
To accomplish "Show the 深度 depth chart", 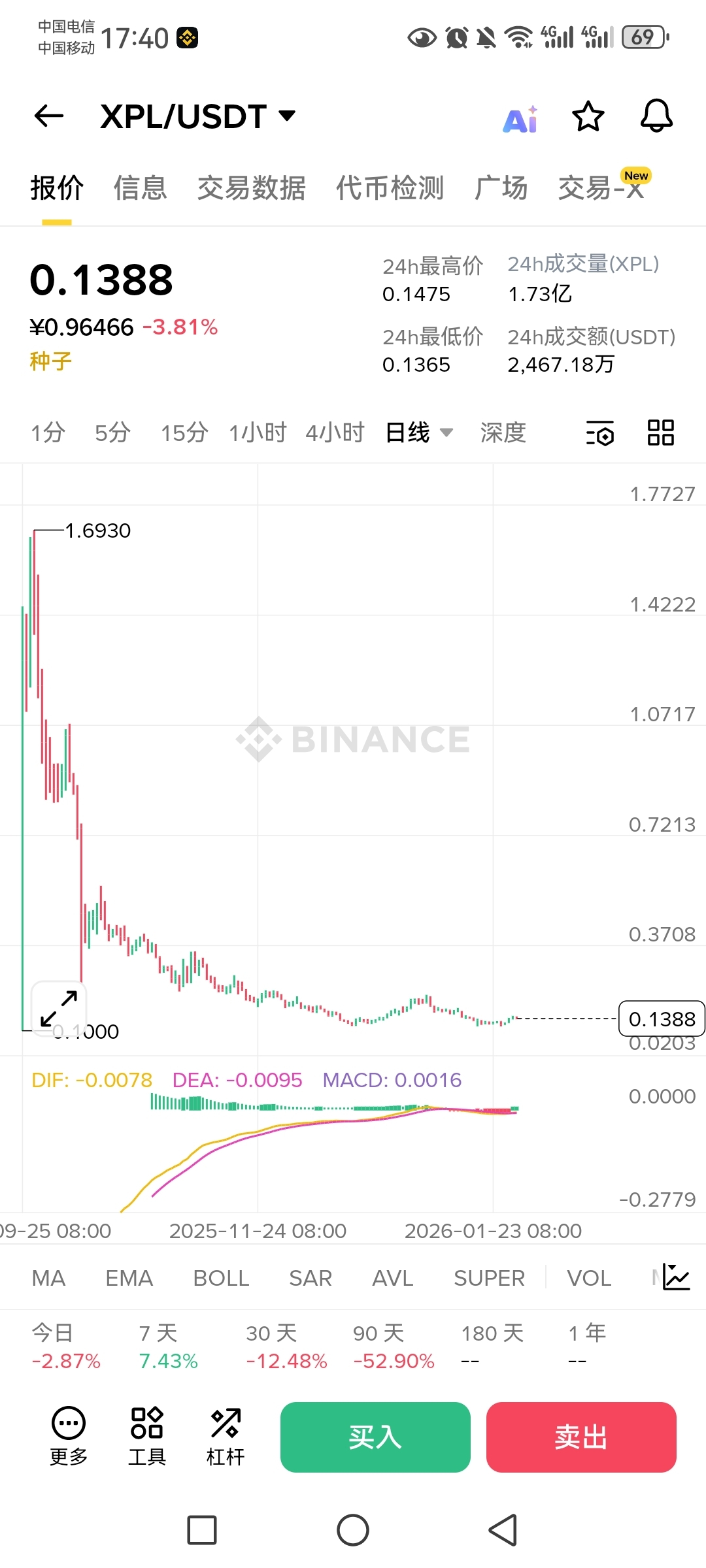I will [x=503, y=433].
